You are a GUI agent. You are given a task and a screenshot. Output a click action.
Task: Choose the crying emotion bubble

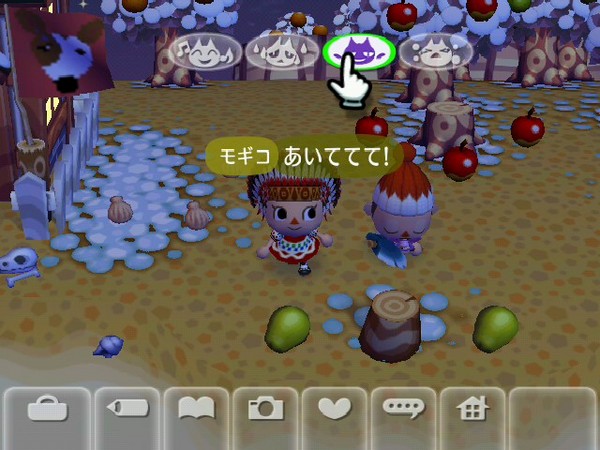tap(282, 50)
